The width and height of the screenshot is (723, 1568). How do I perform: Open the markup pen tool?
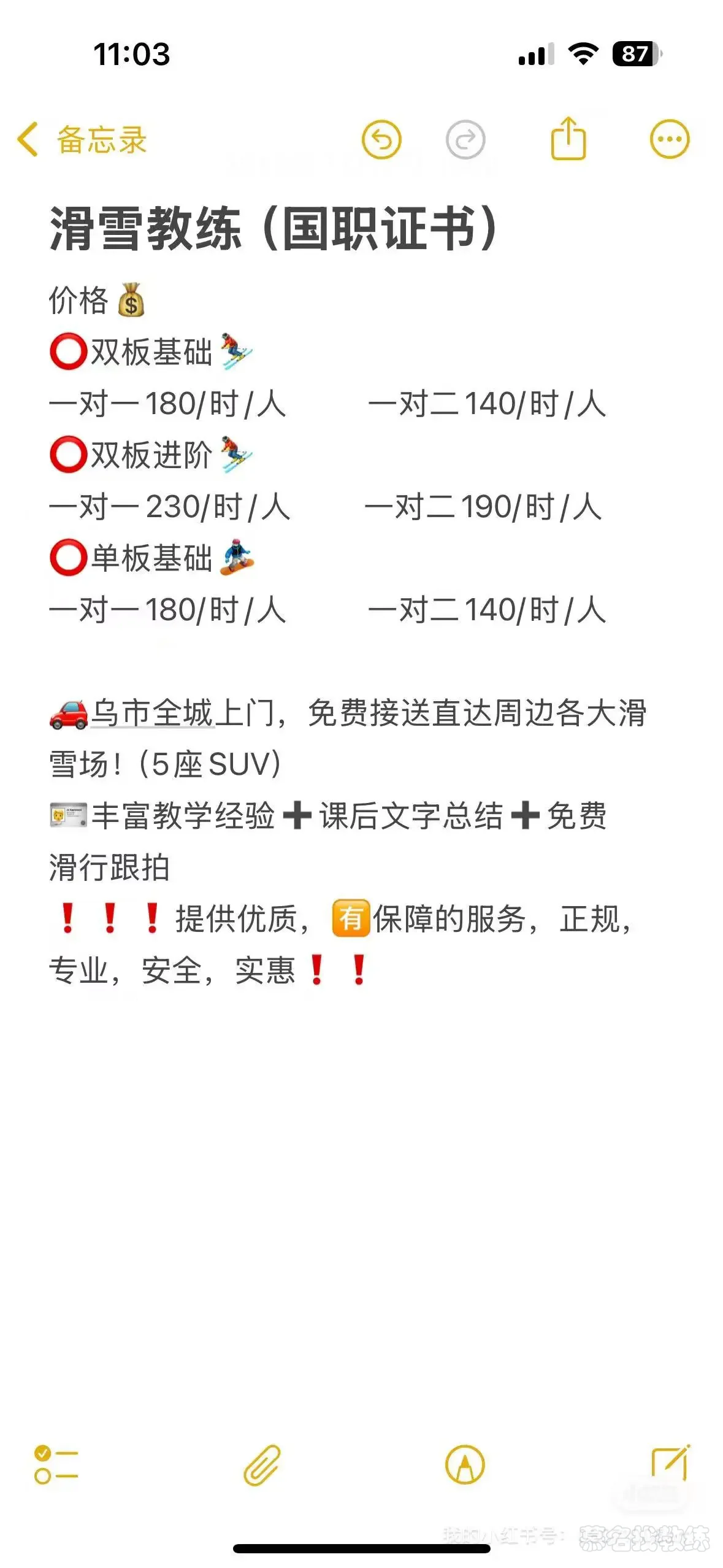tap(465, 1464)
